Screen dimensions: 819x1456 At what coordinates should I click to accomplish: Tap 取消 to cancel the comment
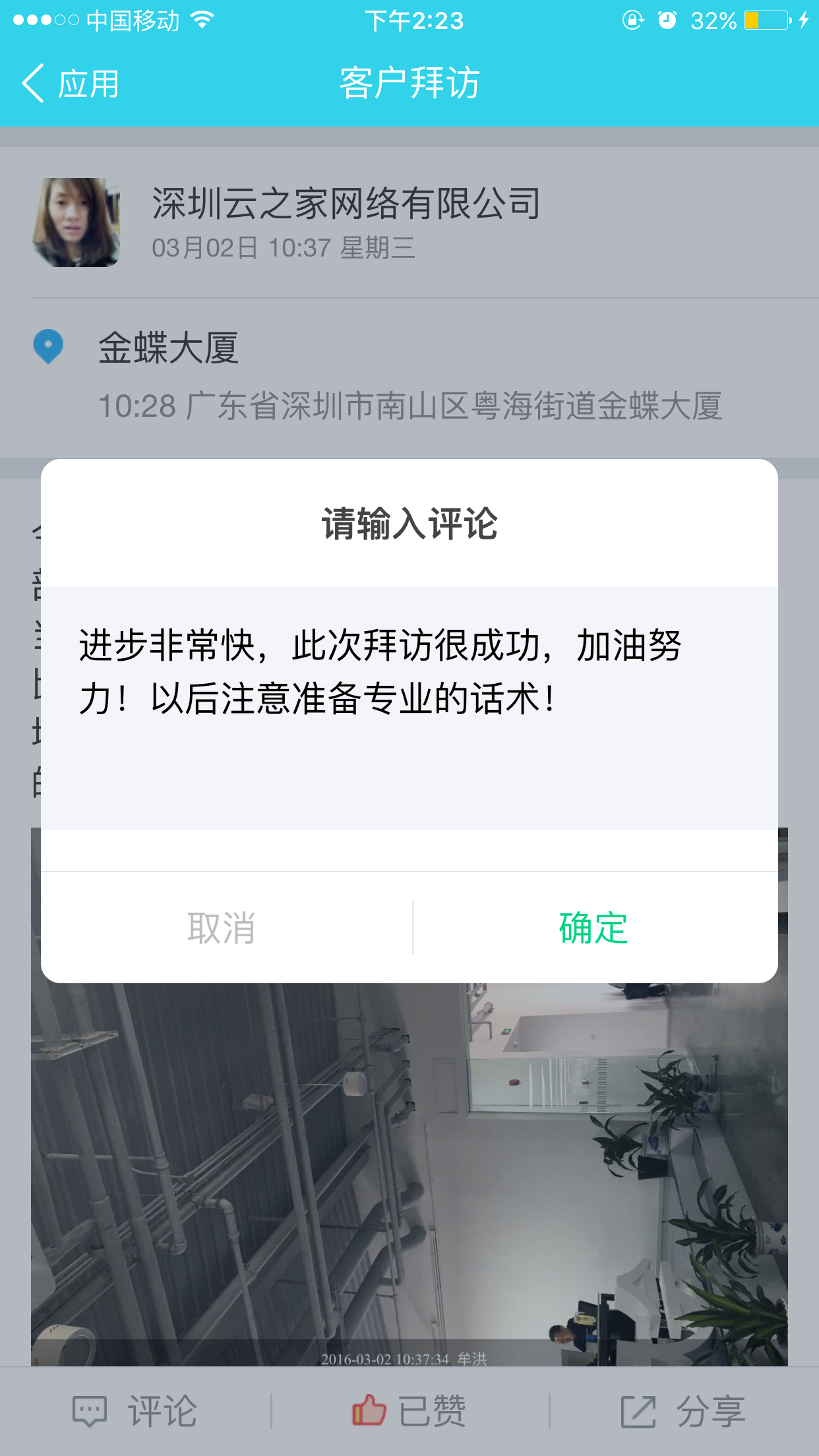[222, 928]
